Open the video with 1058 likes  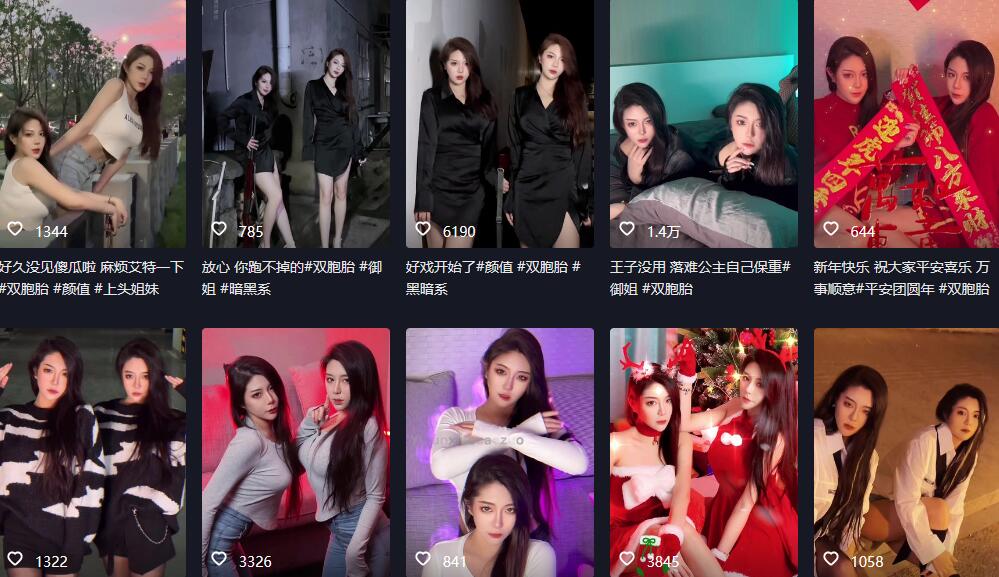906,450
